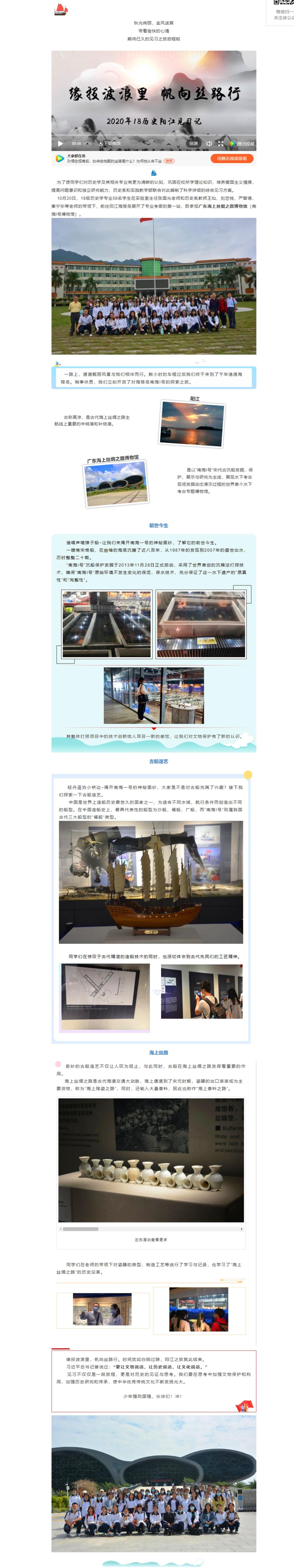Open the 倍速 playback speed option
This screenshot has width=294, height=1568.
pyautogui.click(x=193, y=144)
